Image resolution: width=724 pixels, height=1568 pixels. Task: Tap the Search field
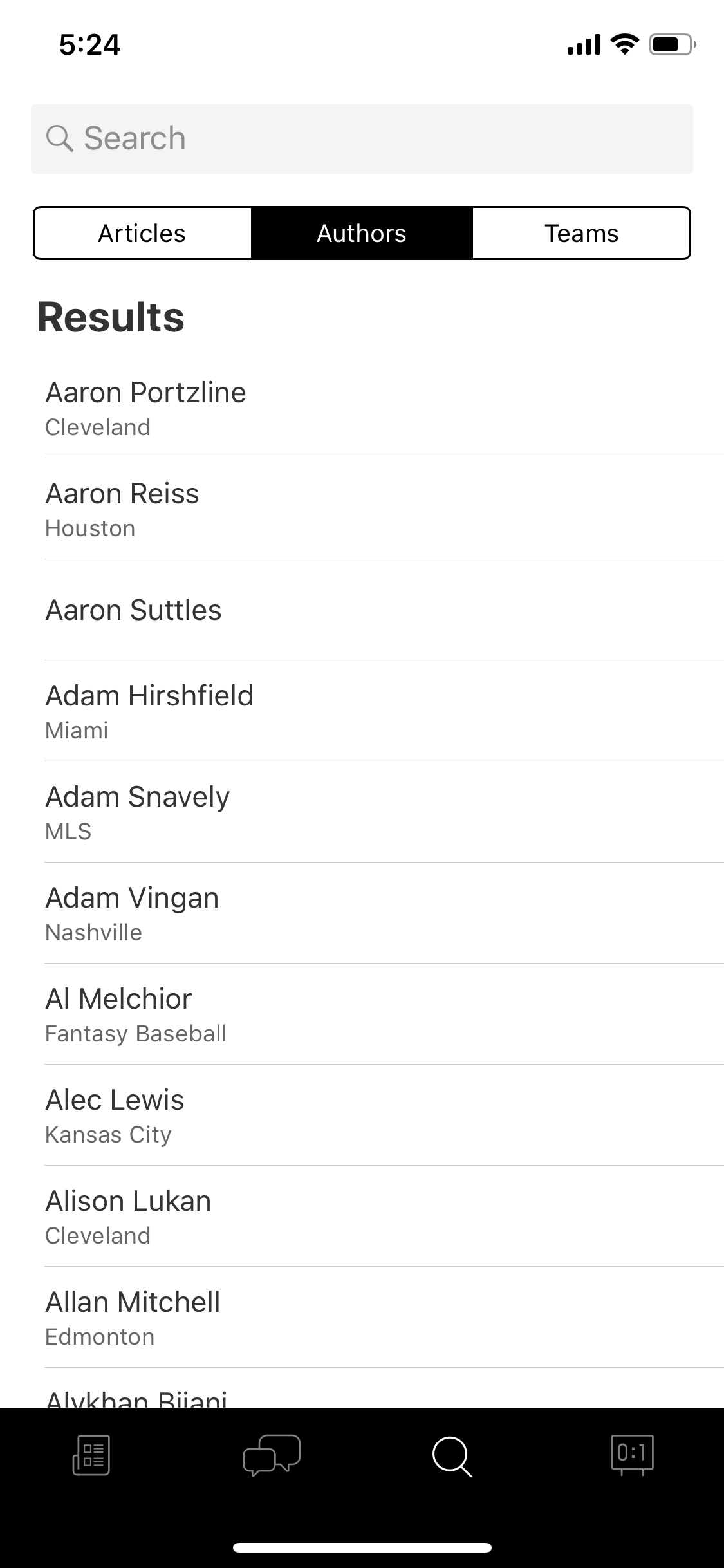tap(362, 139)
